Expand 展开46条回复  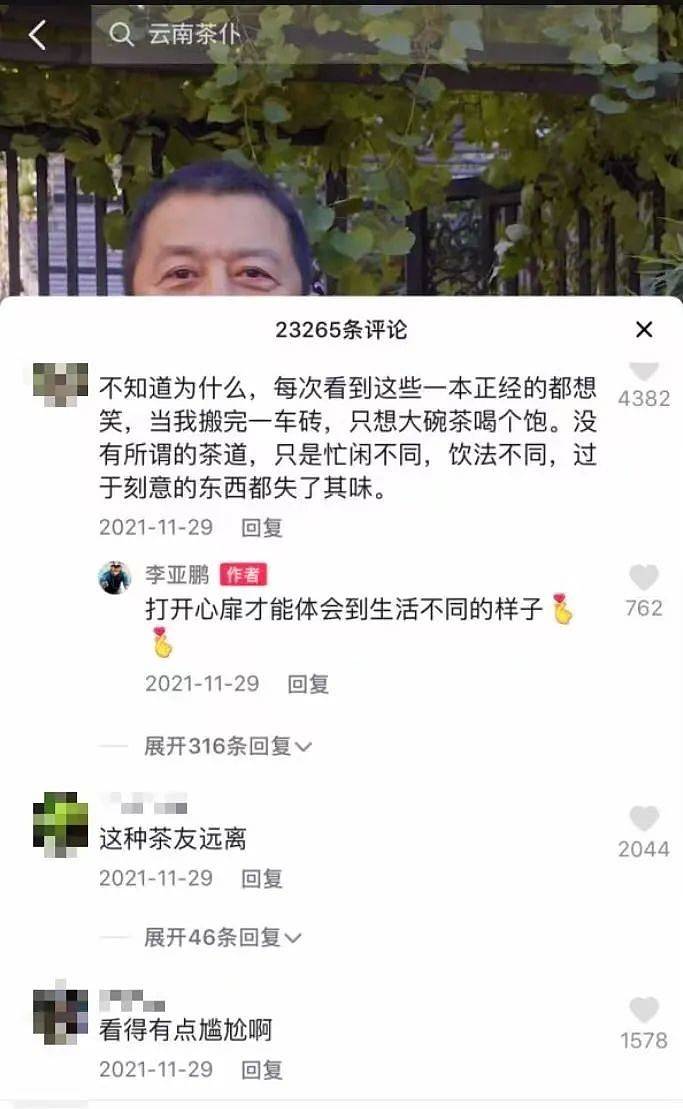pyautogui.click(x=222, y=937)
